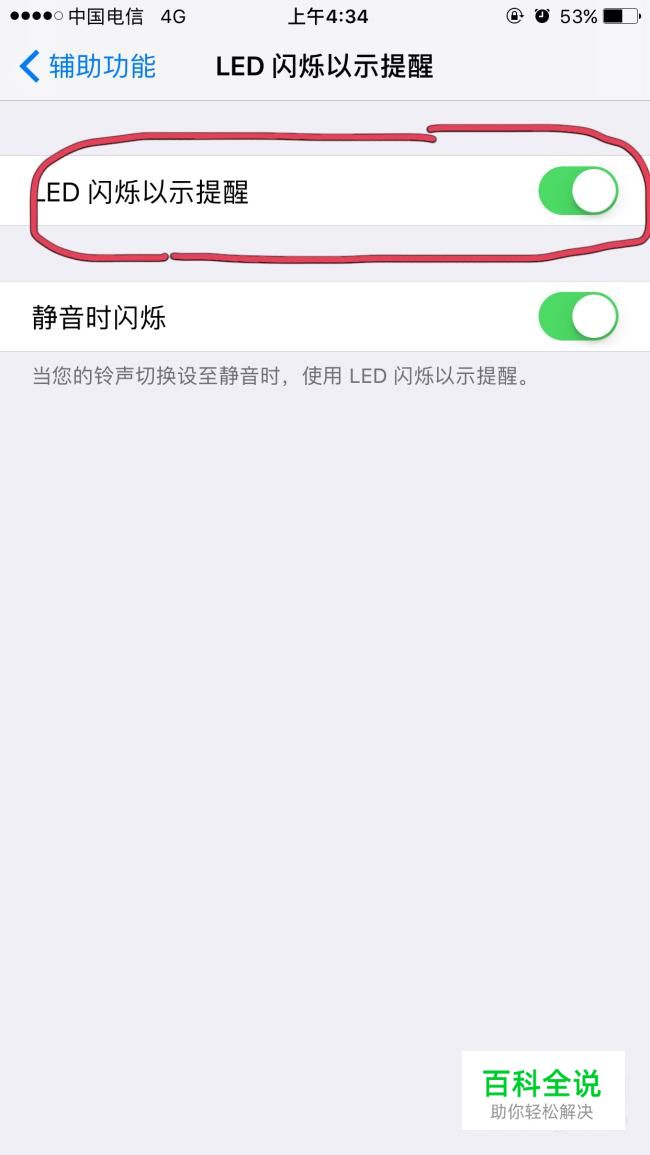This screenshot has width=650, height=1155.
Task: Disable the 静音时闪烁 switch
Action: (579, 317)
